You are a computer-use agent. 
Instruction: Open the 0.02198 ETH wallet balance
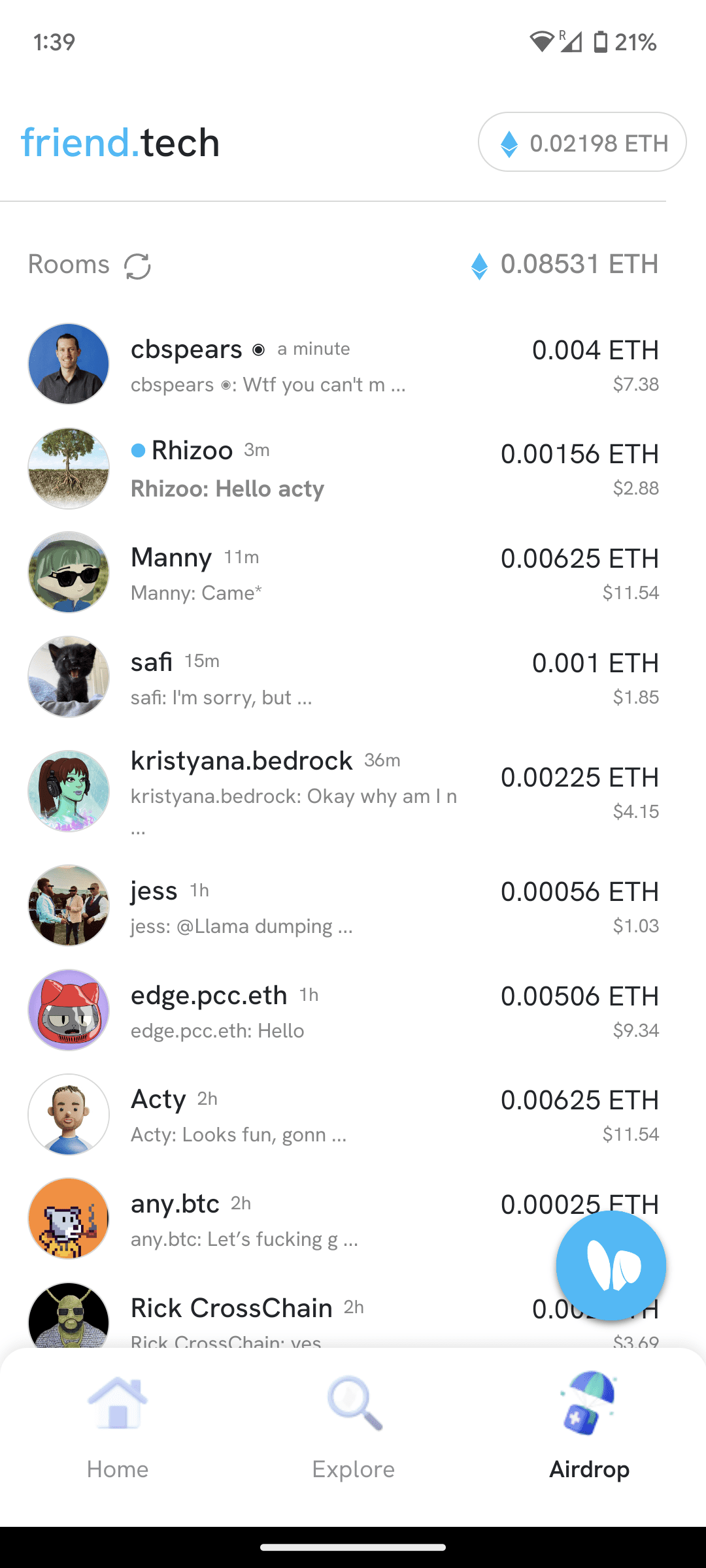582,142
